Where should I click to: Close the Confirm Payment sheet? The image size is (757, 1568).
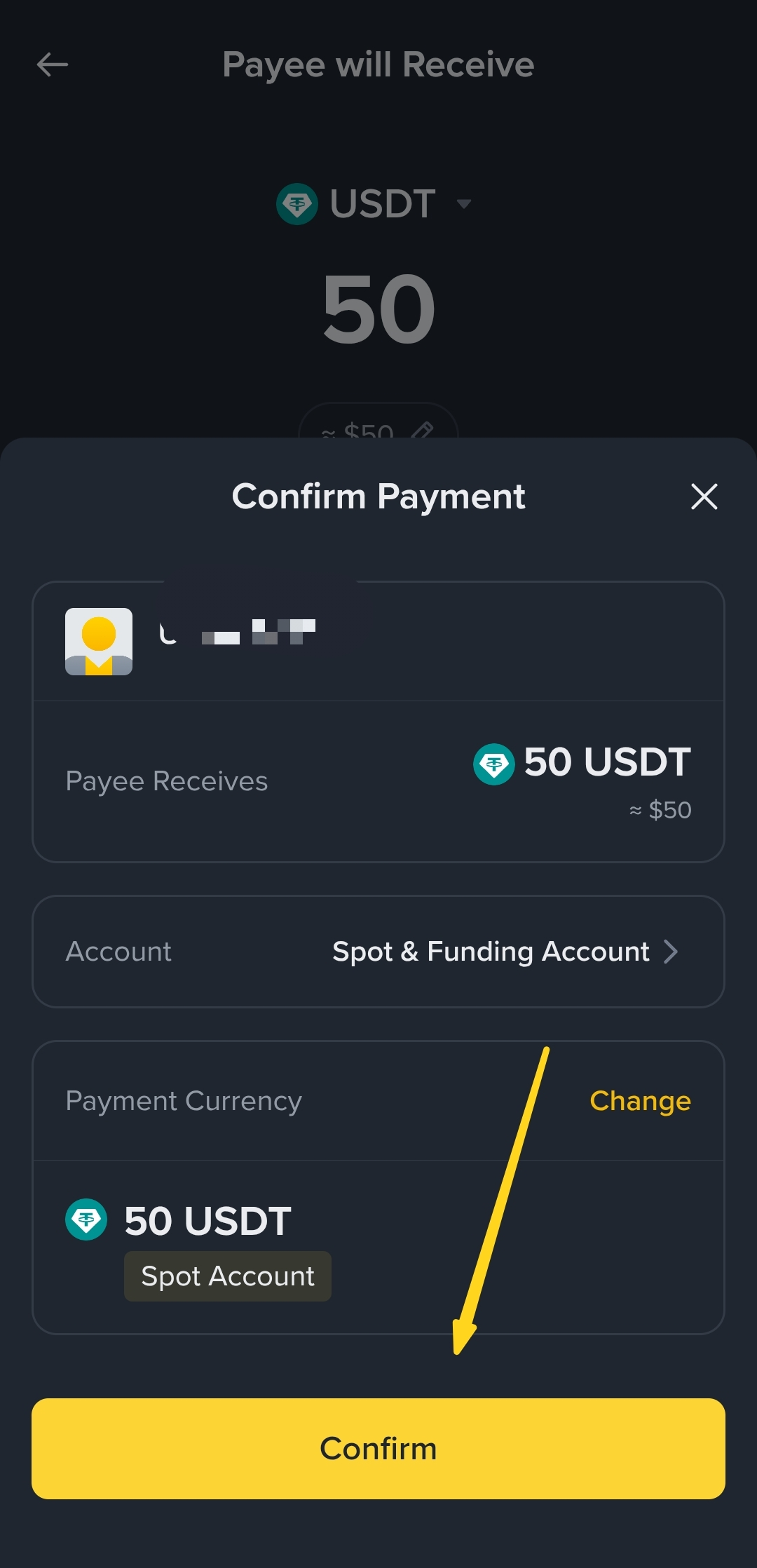point(704,496)
